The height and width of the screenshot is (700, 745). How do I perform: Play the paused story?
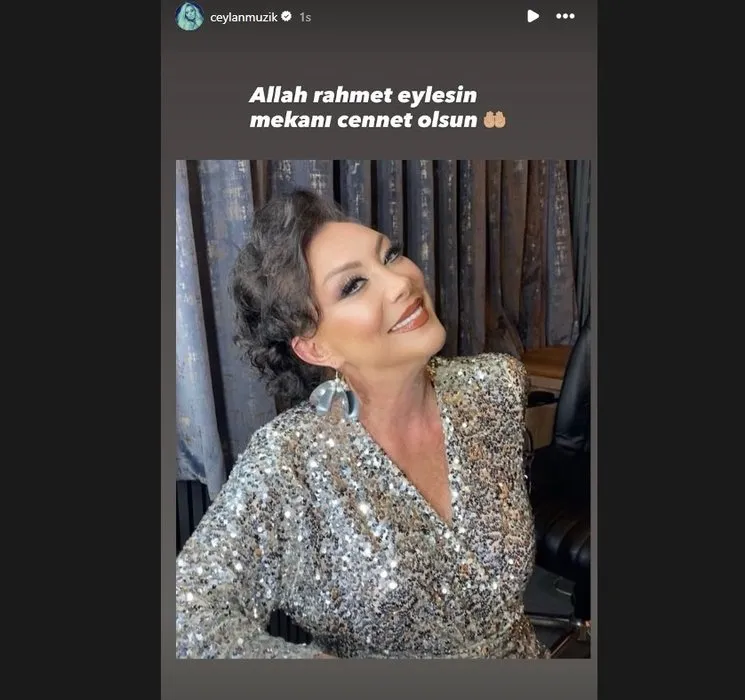coord(533,16)
